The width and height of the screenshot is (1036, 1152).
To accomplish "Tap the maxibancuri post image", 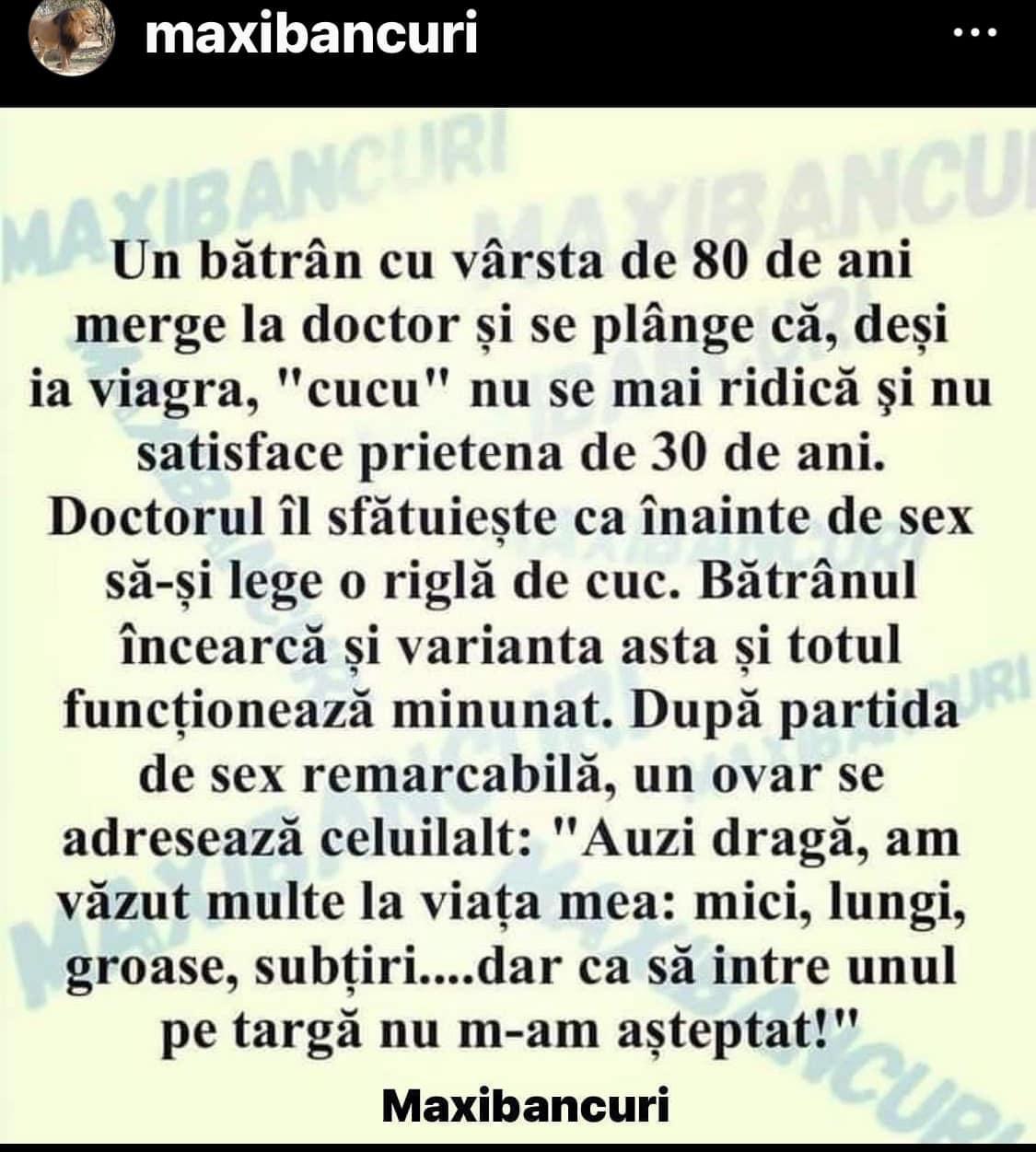I will click(x=518, y=626).
